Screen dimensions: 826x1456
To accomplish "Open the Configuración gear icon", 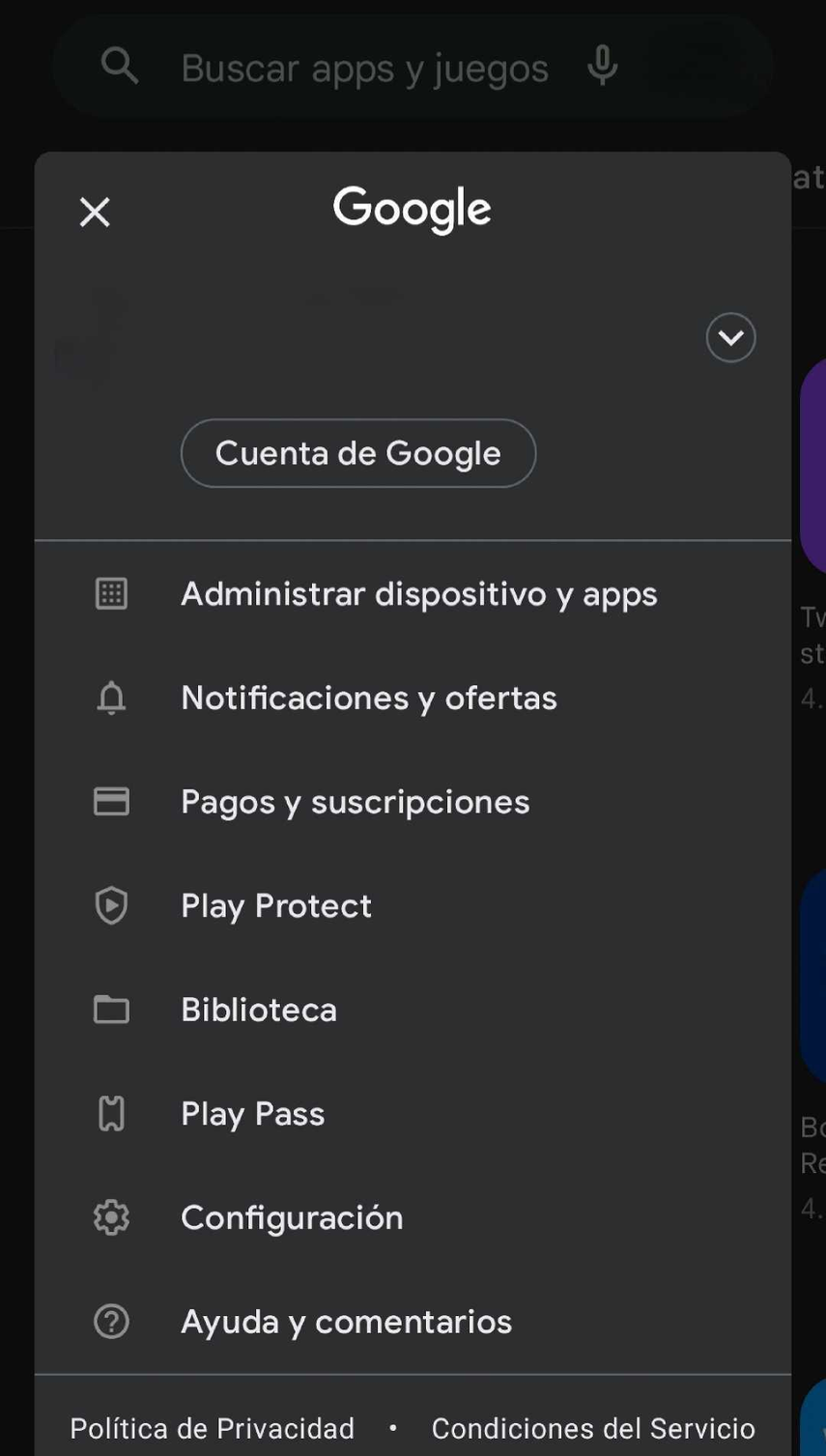I will click(111, 1217).
